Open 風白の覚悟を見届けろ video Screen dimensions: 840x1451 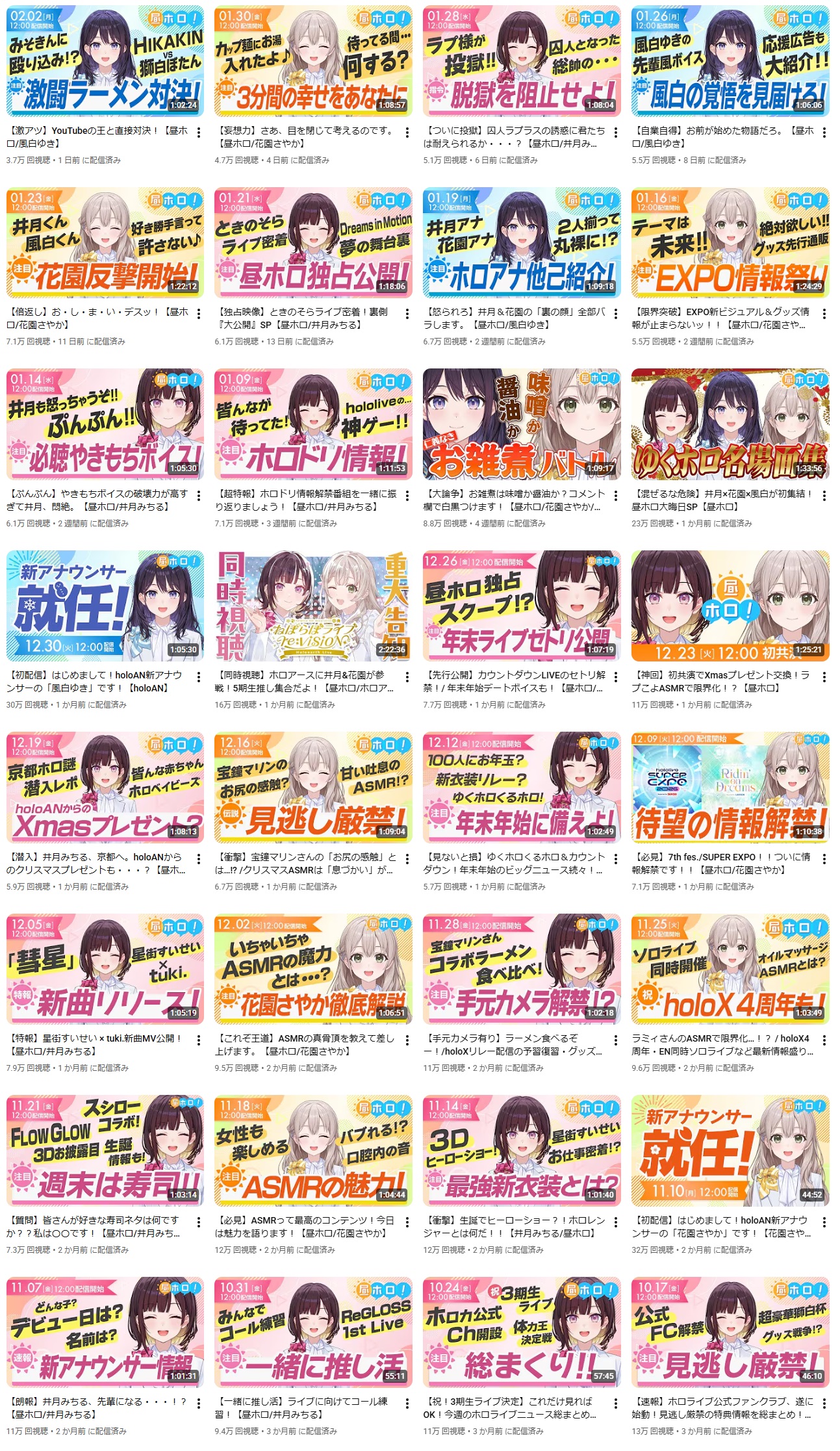coord(730,61)
